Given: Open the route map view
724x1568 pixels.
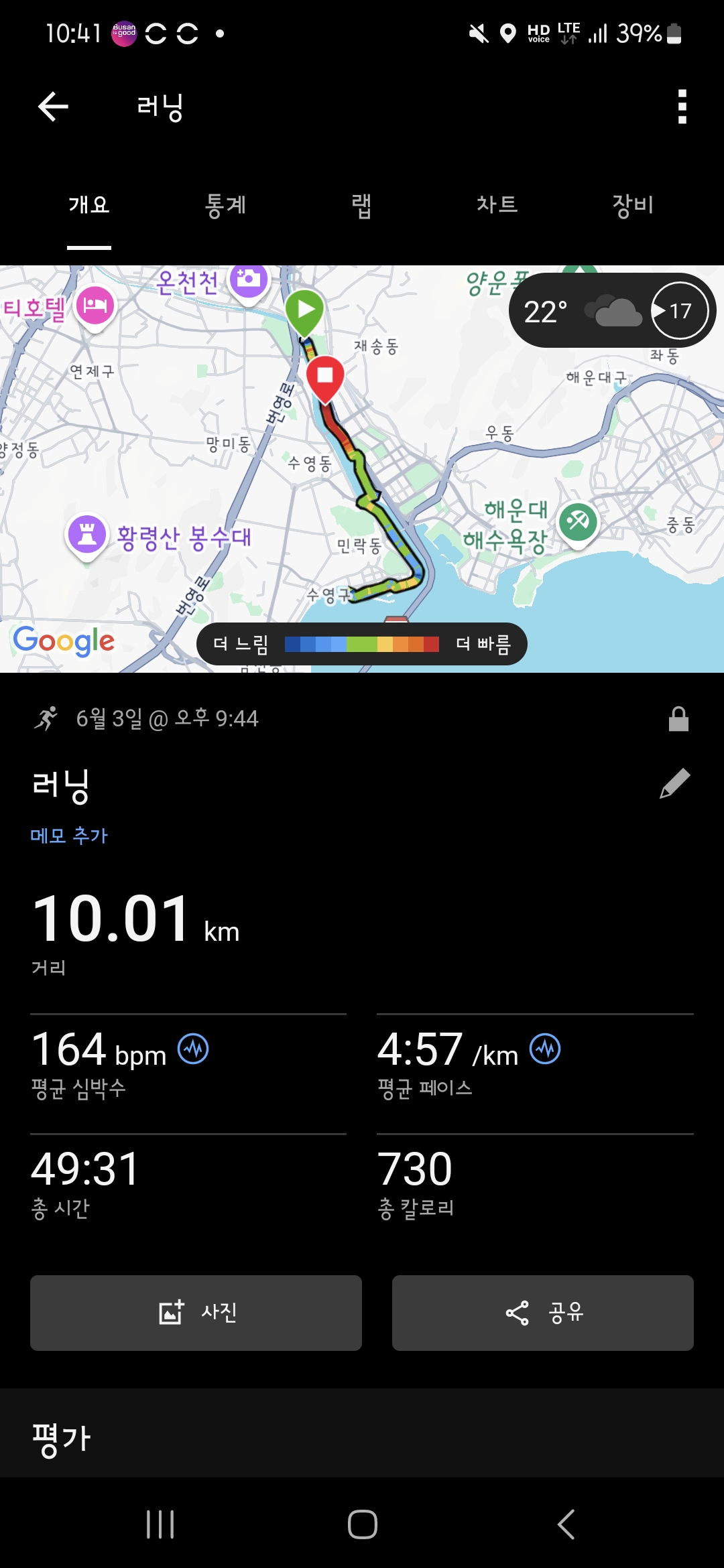Looking at the screenshot, I should [x=362, y=469].
